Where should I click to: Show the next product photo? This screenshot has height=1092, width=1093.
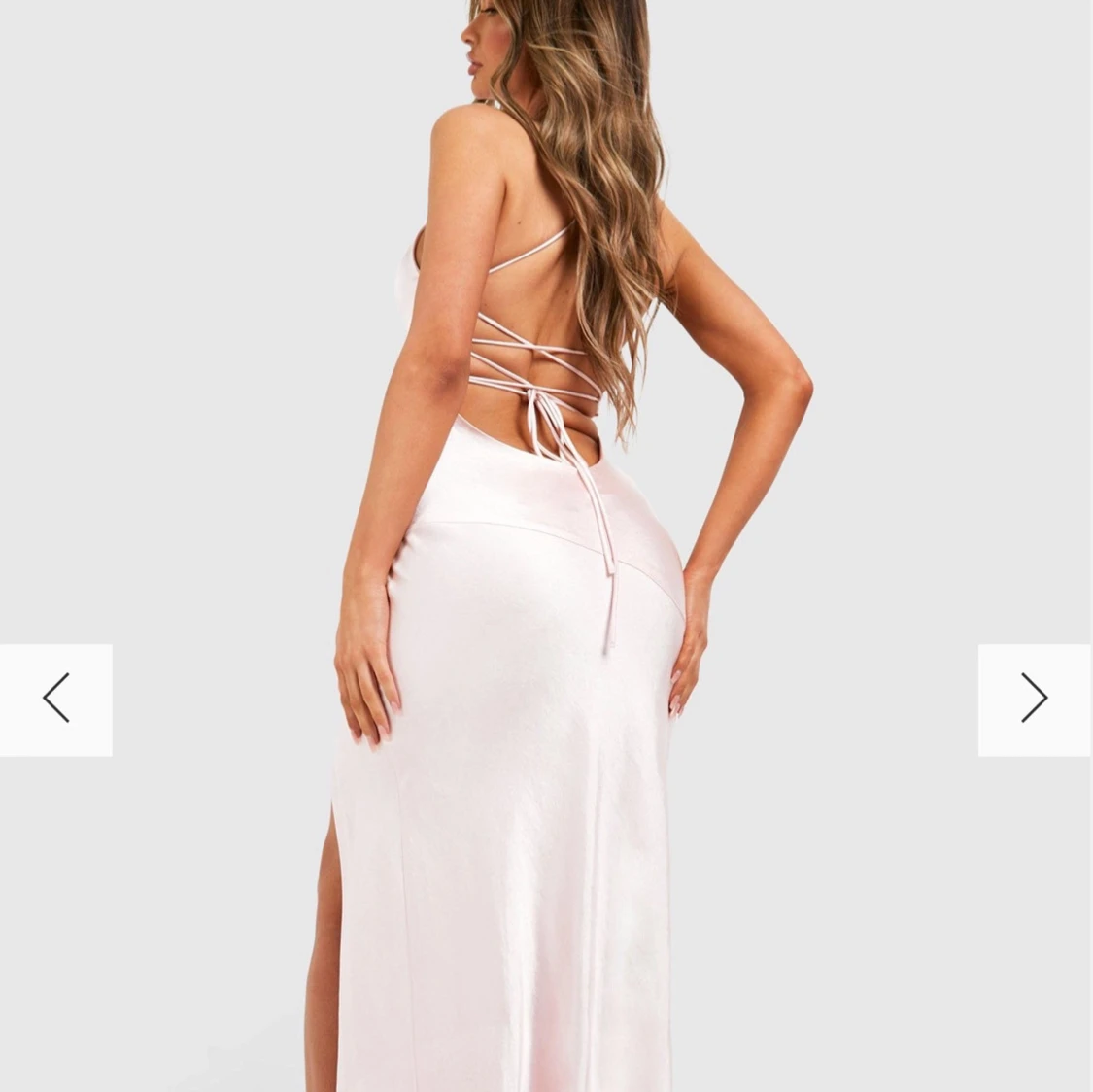pos(1035,700)
